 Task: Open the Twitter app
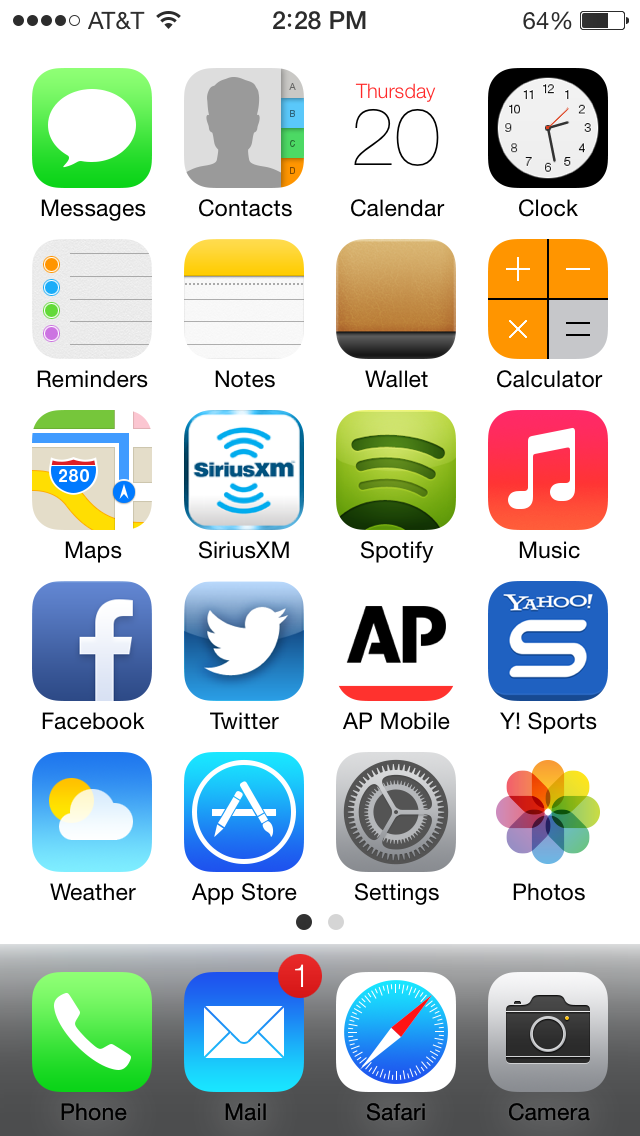(244, 641)
